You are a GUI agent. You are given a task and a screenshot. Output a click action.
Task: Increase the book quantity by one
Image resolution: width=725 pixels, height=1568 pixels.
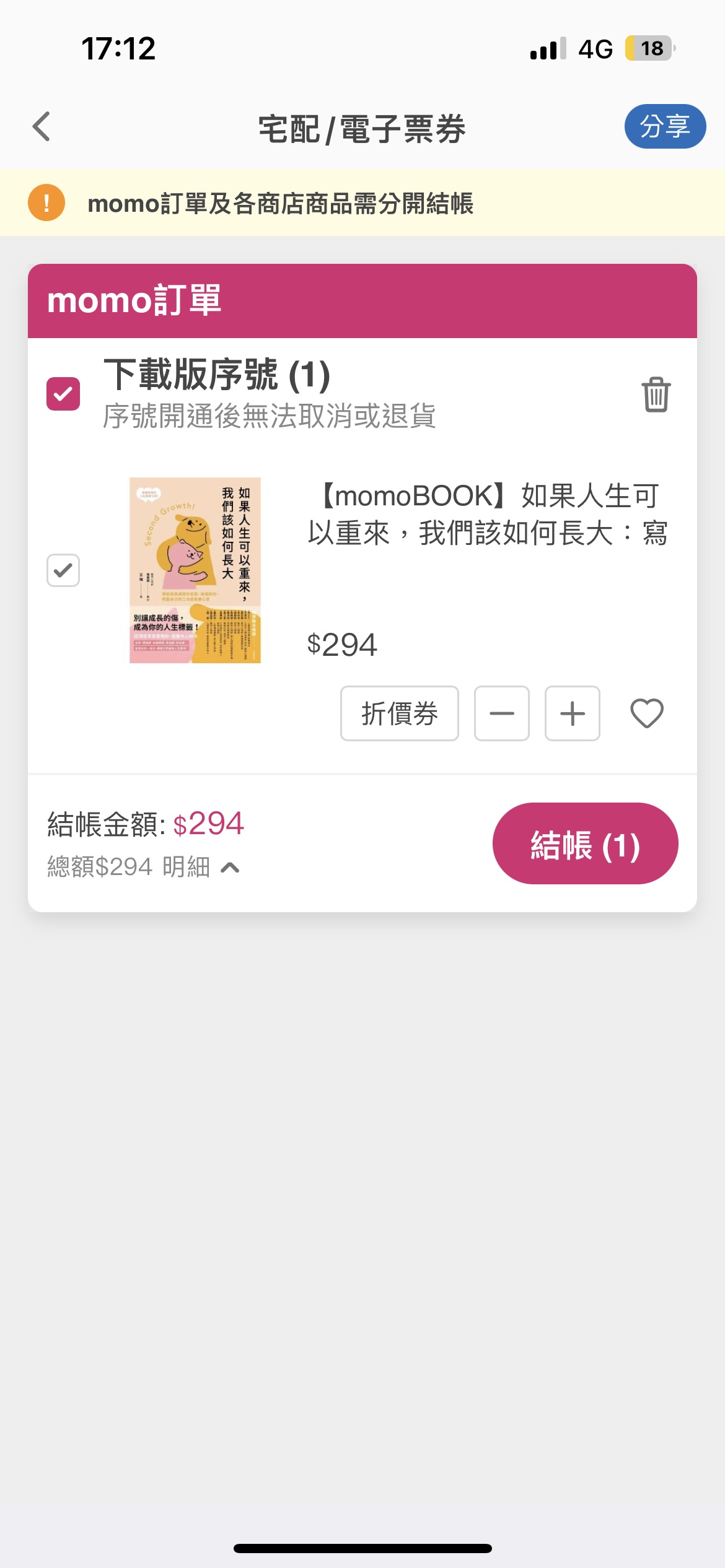[x=572, y=713]
